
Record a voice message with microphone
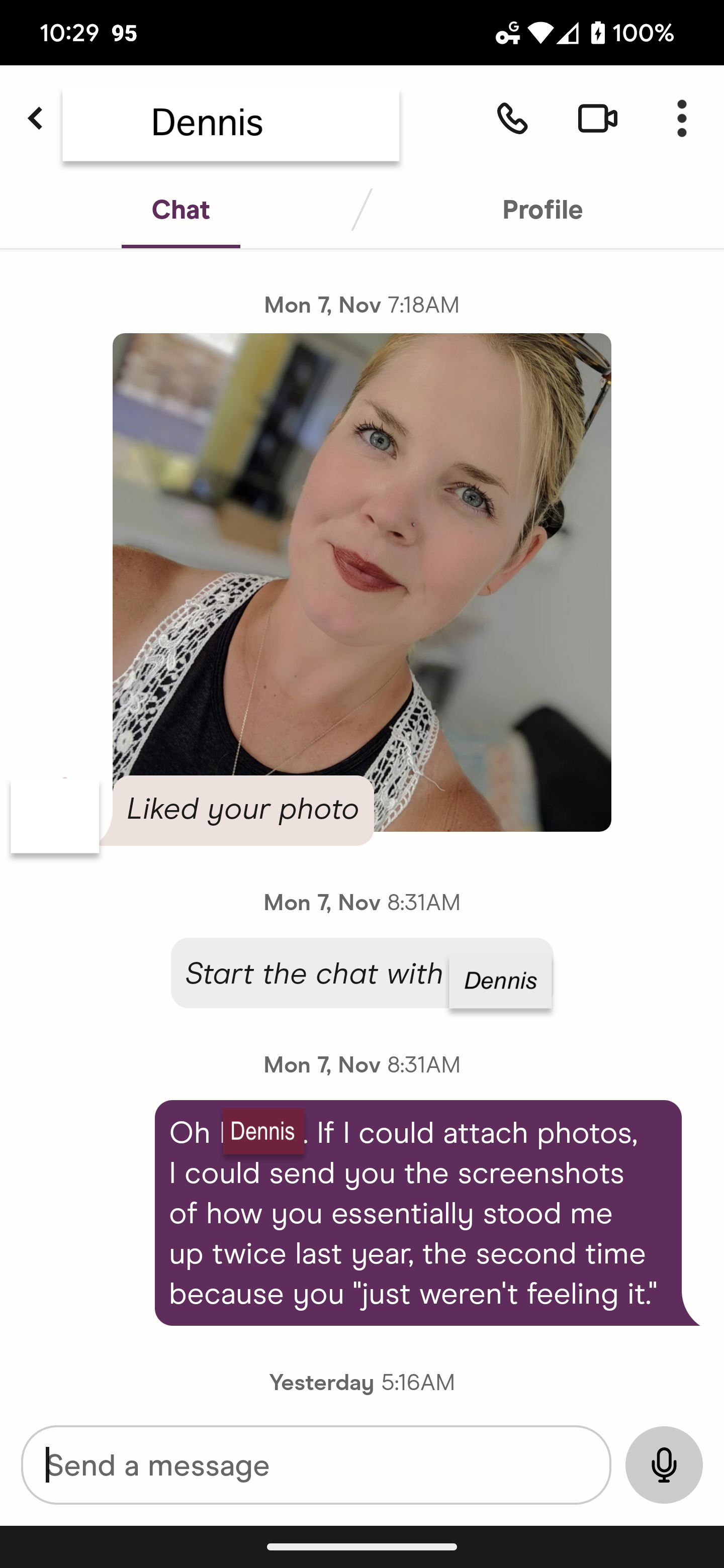[x=663, y=1464]
